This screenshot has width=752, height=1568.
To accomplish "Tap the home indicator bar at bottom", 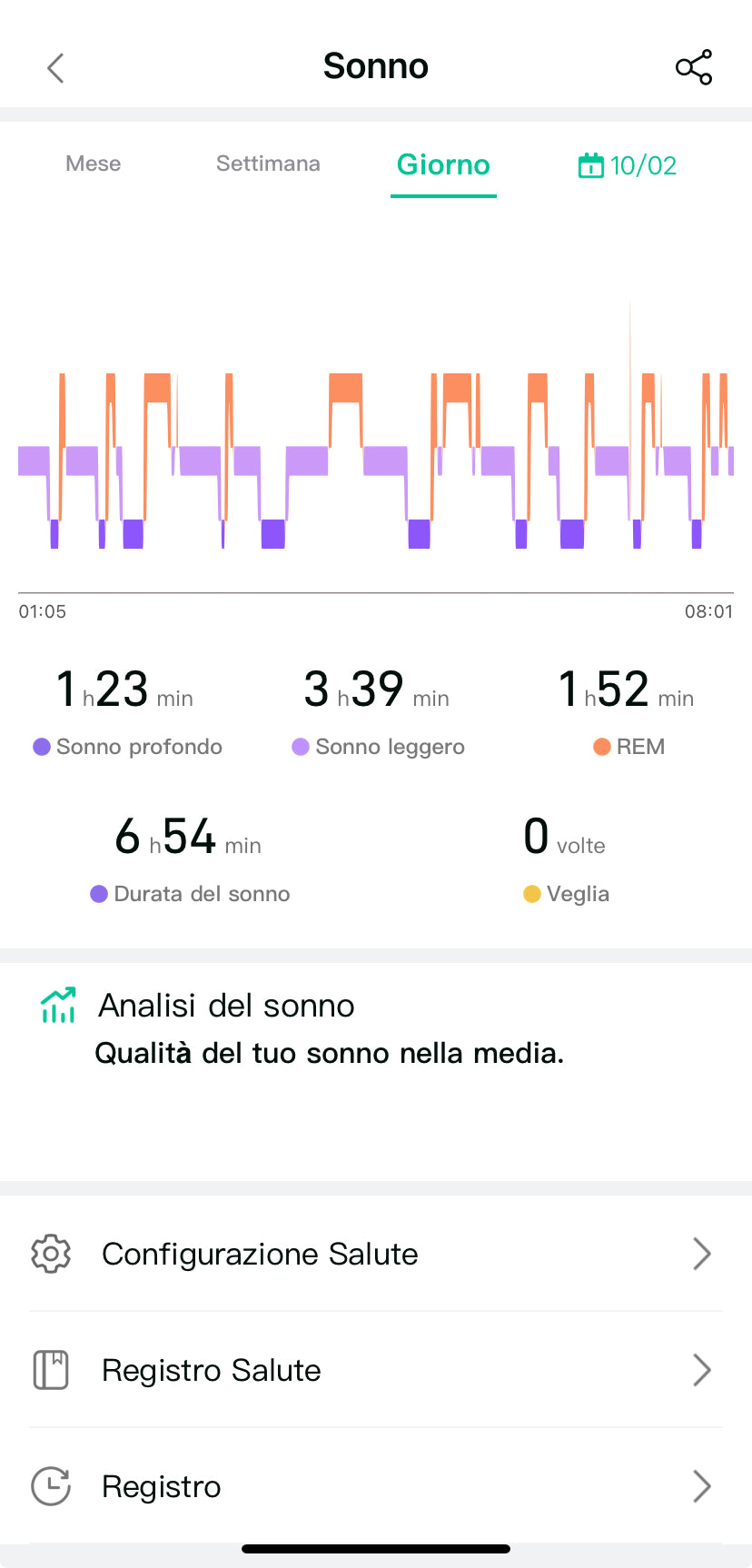I will (375, 1548).
